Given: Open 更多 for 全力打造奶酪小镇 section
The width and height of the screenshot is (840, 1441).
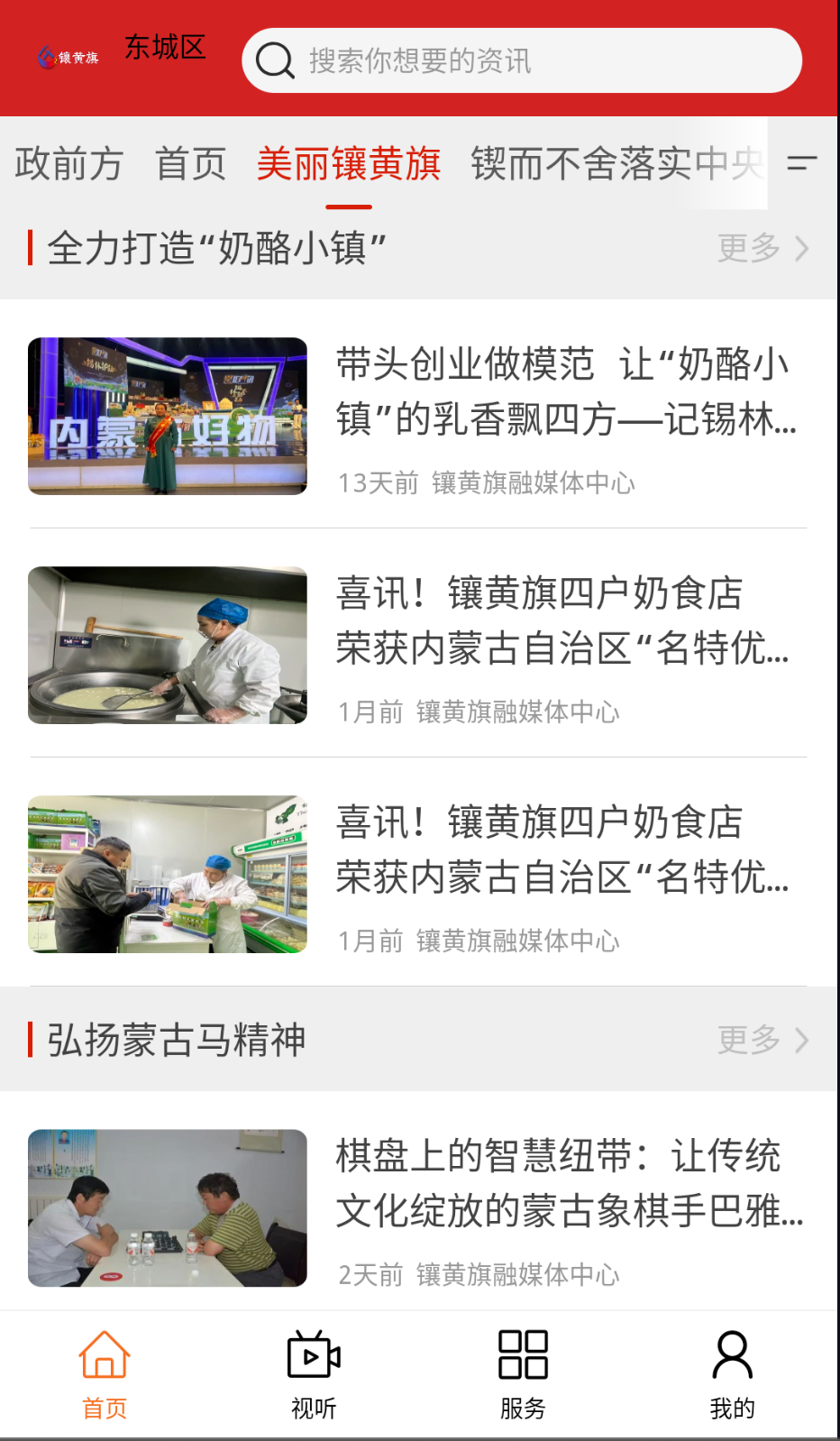Looking at the screenshot, I should 746,246.
